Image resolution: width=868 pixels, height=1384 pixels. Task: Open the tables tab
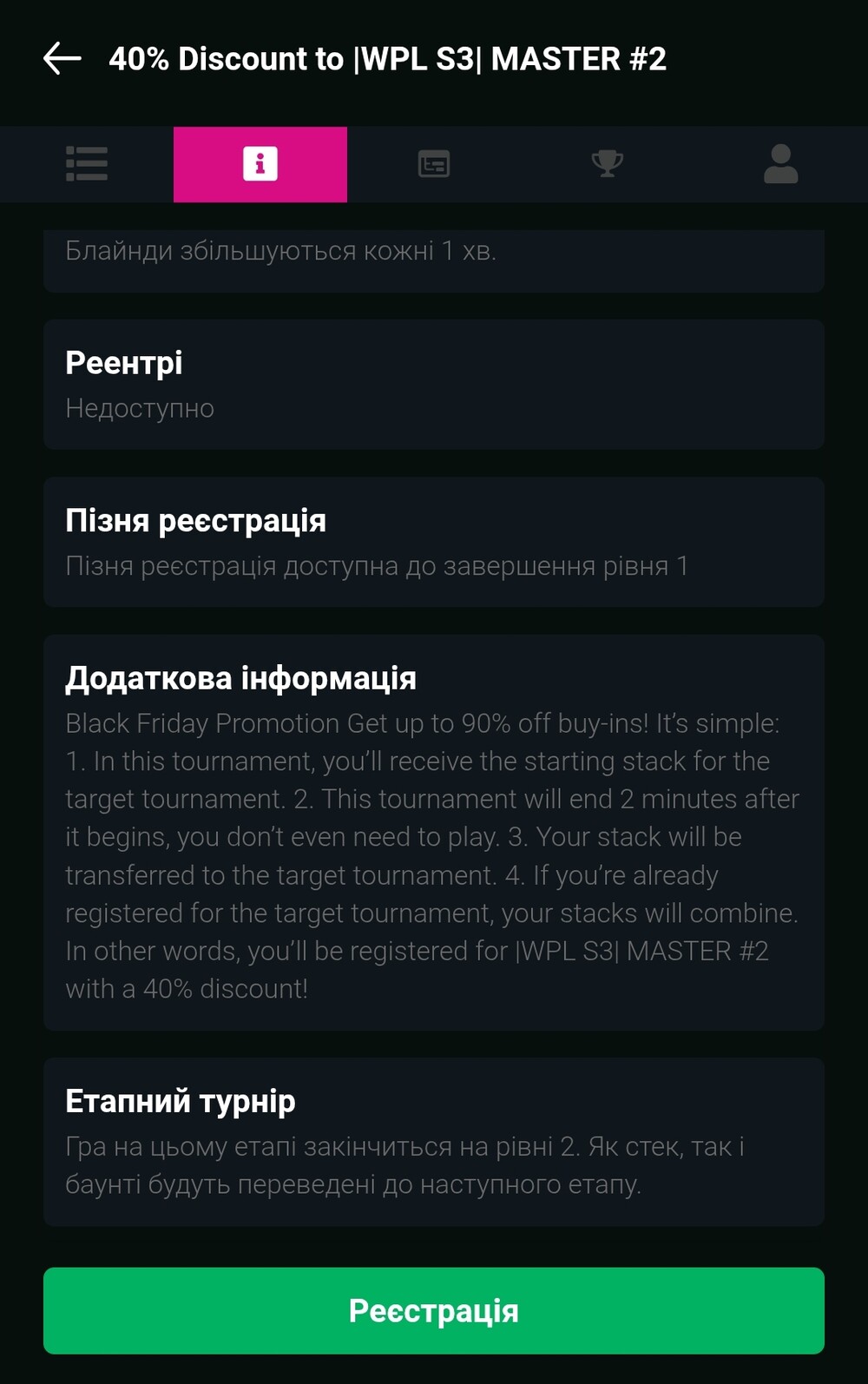434,164
